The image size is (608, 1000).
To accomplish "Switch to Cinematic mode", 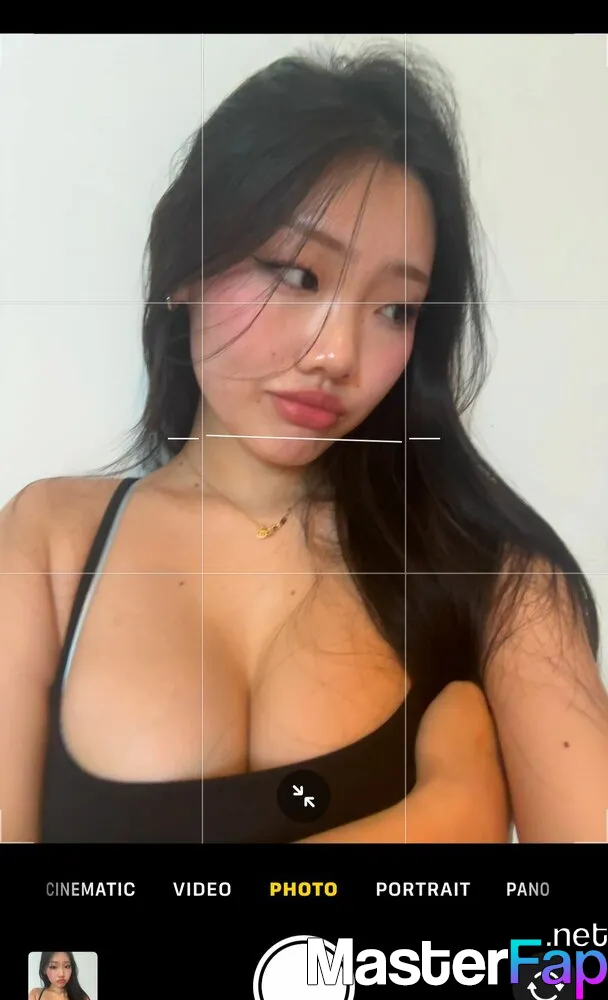I will [91, 889].
